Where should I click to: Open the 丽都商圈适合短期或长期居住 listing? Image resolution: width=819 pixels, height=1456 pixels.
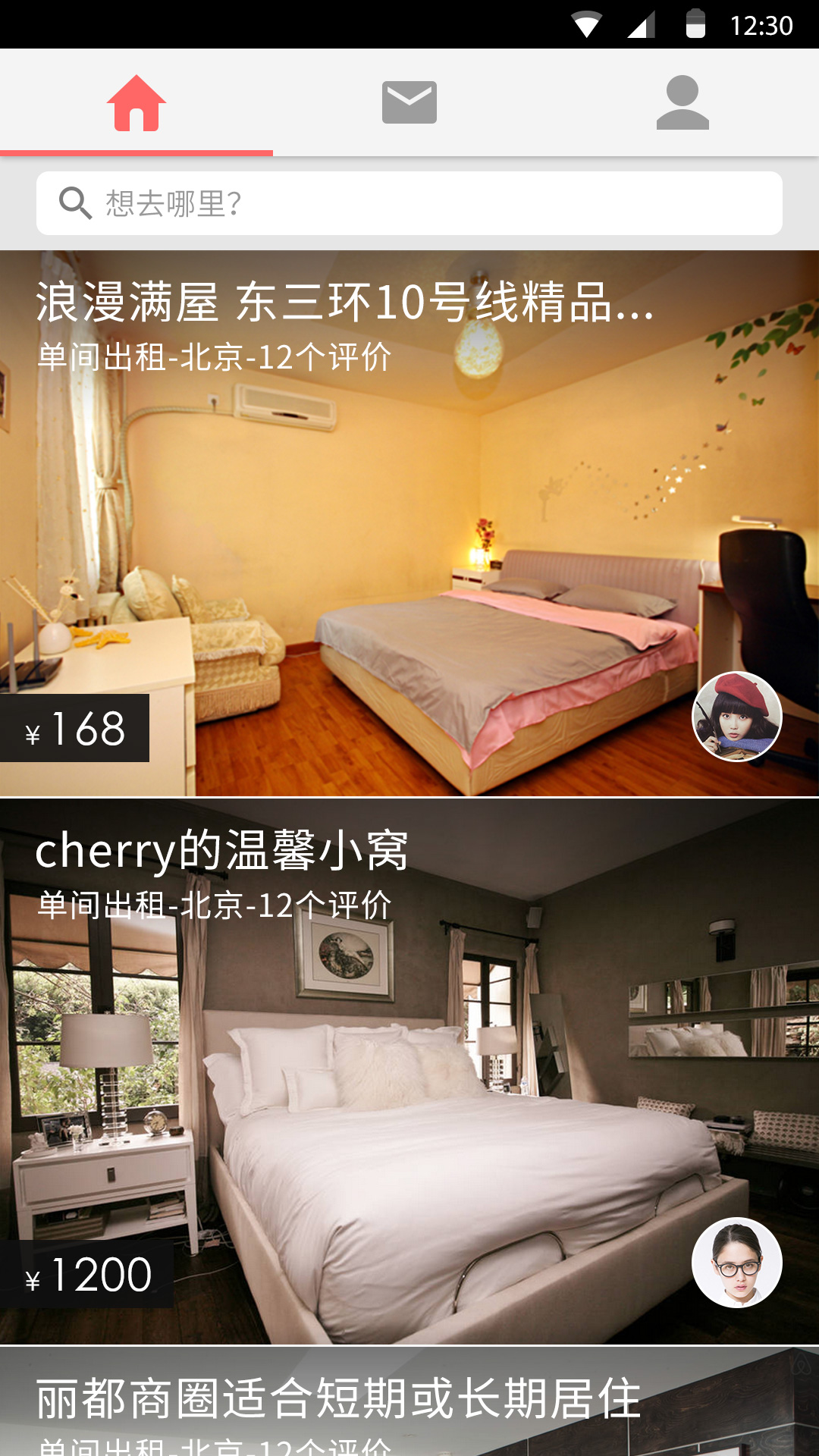409,1401
